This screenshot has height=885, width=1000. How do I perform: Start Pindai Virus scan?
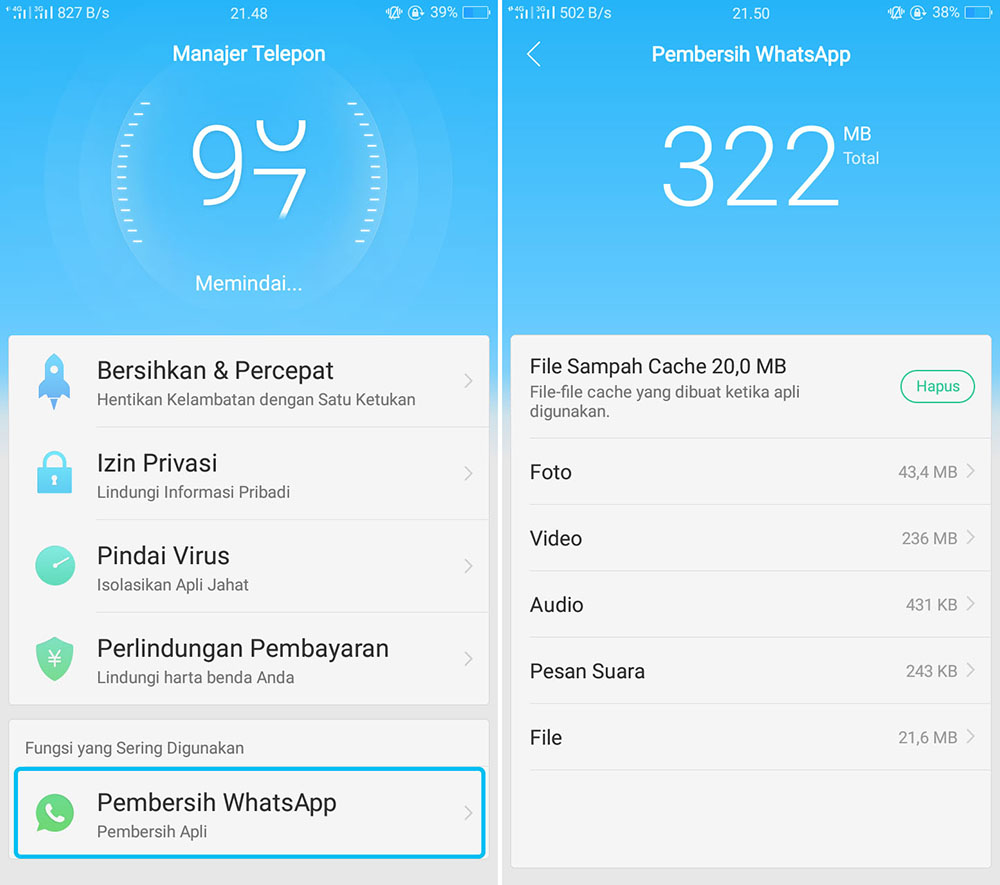click(x=250, y=567)
